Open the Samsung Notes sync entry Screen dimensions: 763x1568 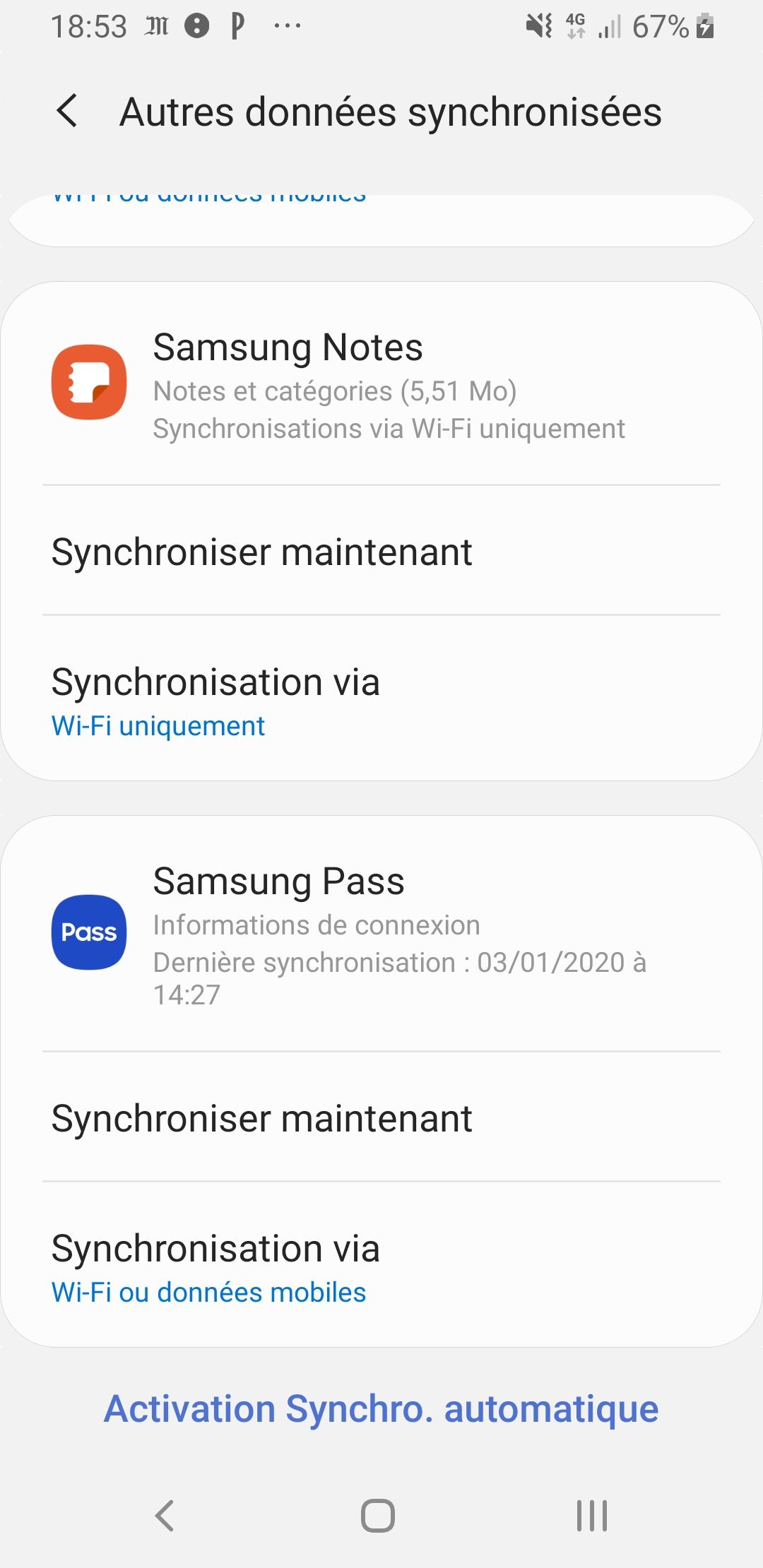[x=381, y=385]
